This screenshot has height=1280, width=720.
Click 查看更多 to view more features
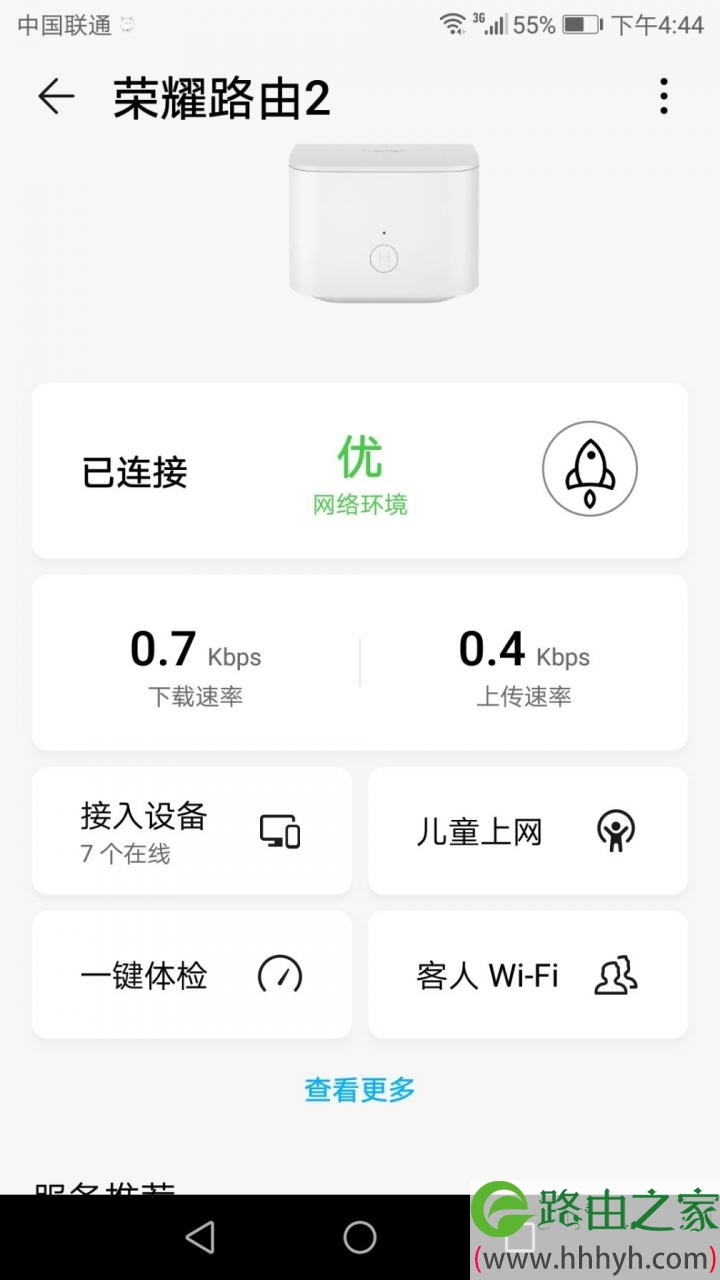point(358,1090)
